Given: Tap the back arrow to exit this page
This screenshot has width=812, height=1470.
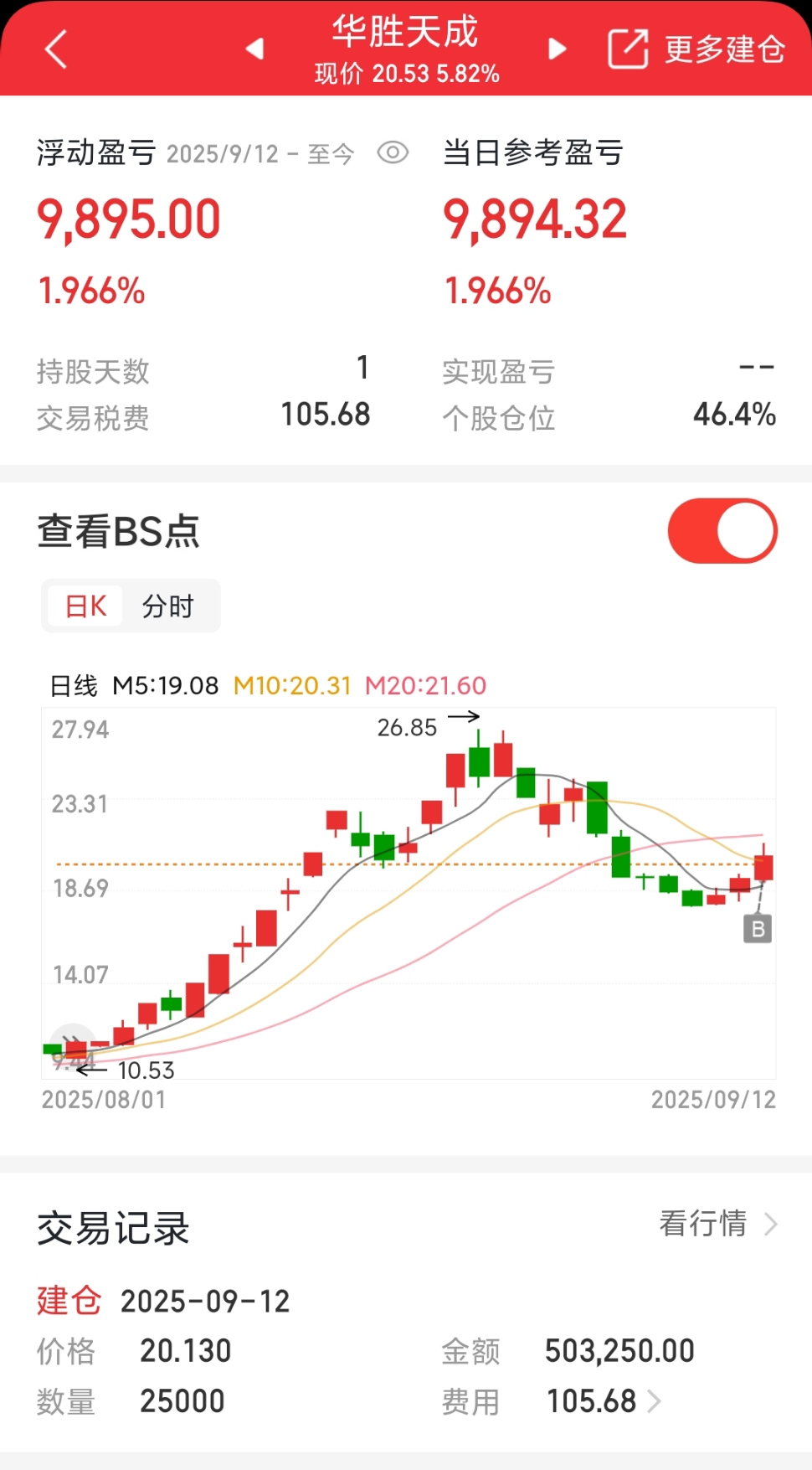Looking at the screenshot, I should [55, 49].
